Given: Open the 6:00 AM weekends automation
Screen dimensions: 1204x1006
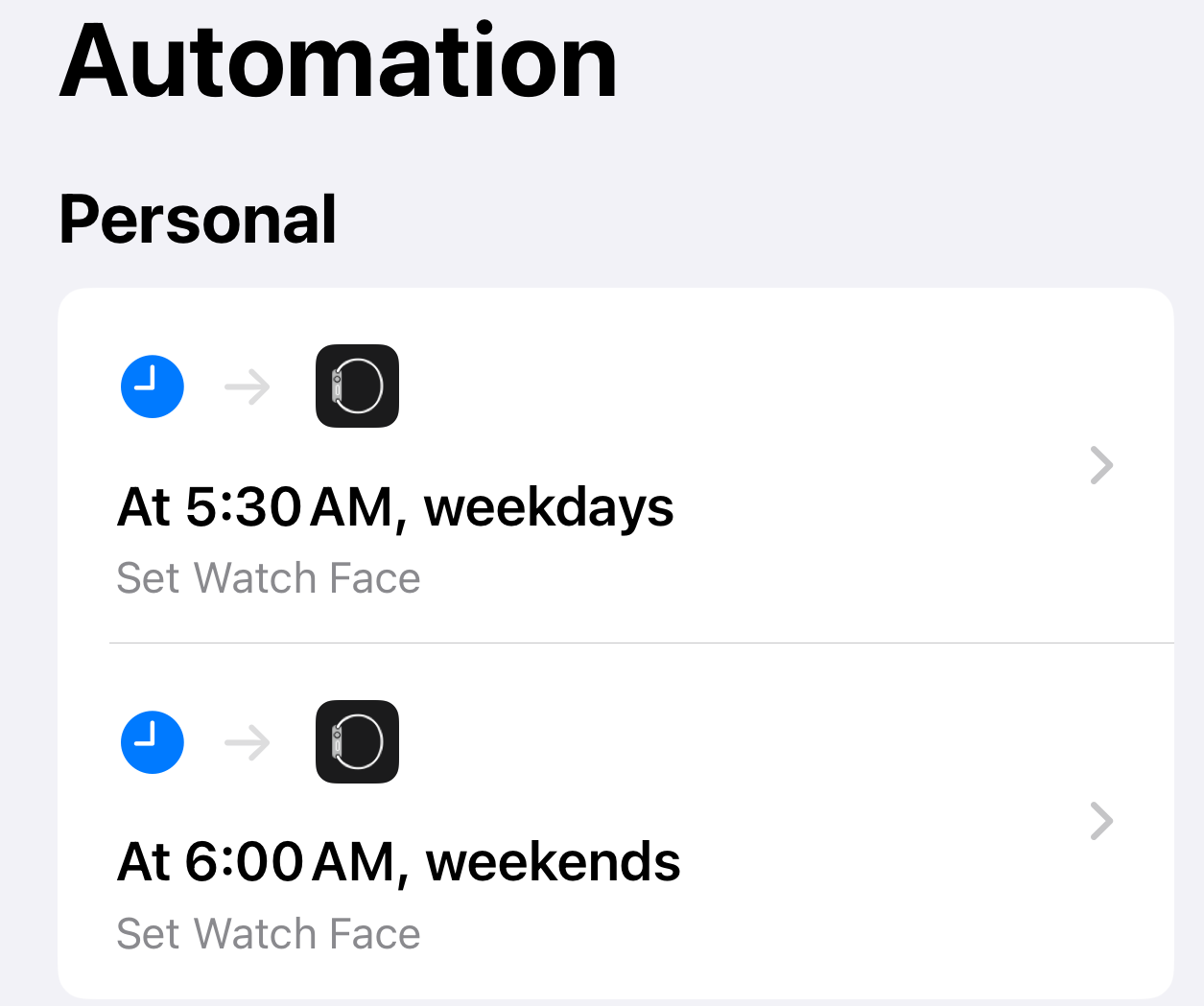Looking at the screenshot, I should coord(614,823).
